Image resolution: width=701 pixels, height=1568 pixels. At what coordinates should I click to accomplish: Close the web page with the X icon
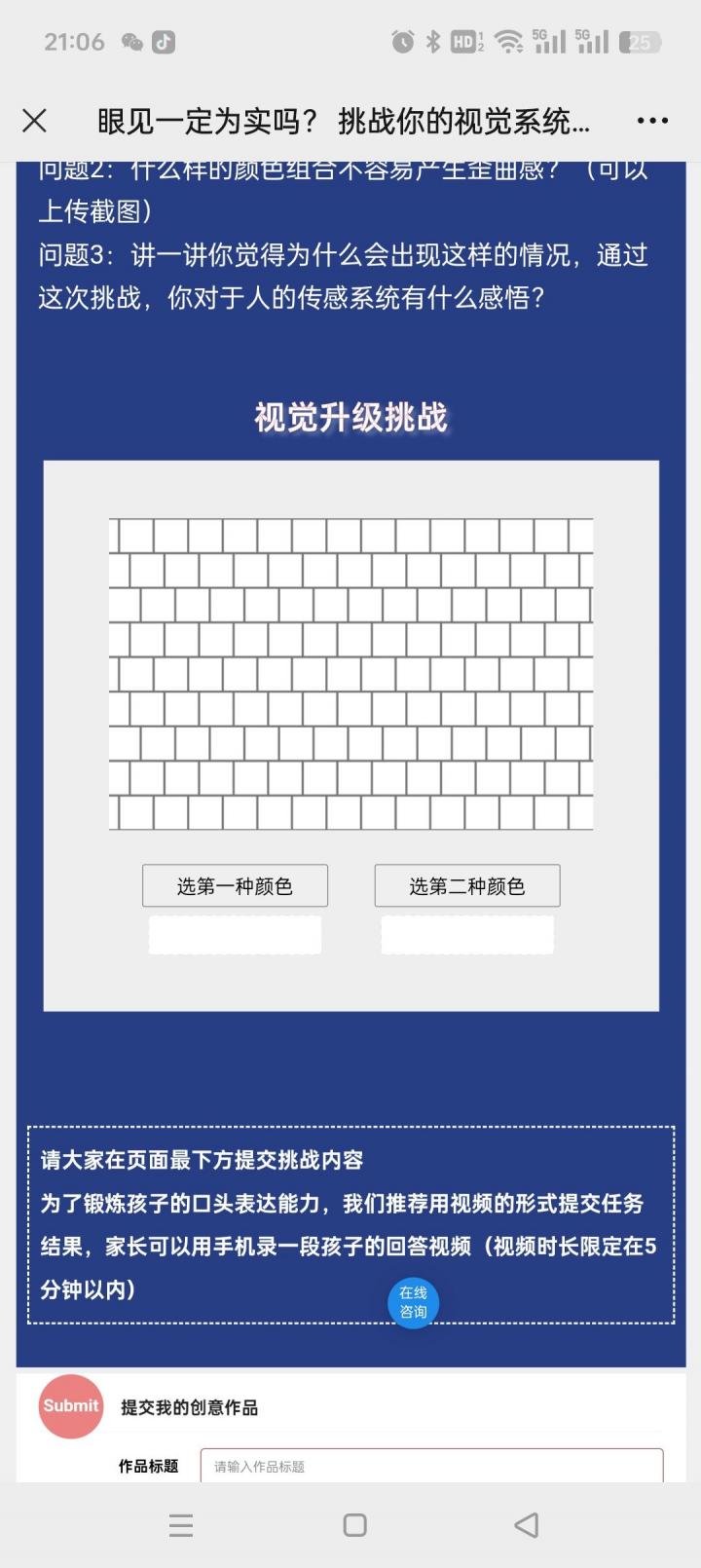point(34,121)
